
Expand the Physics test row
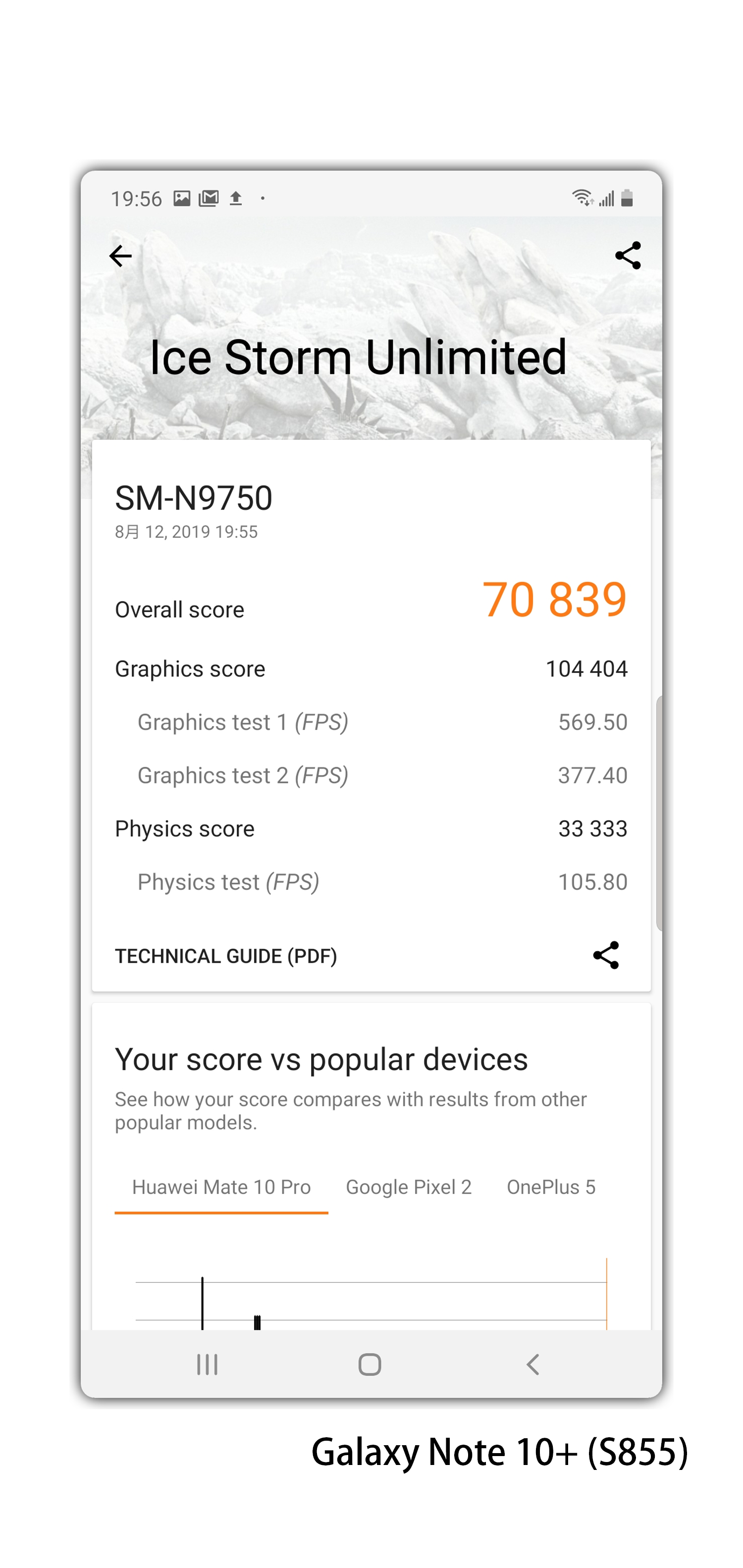click(x=228, y=882)
